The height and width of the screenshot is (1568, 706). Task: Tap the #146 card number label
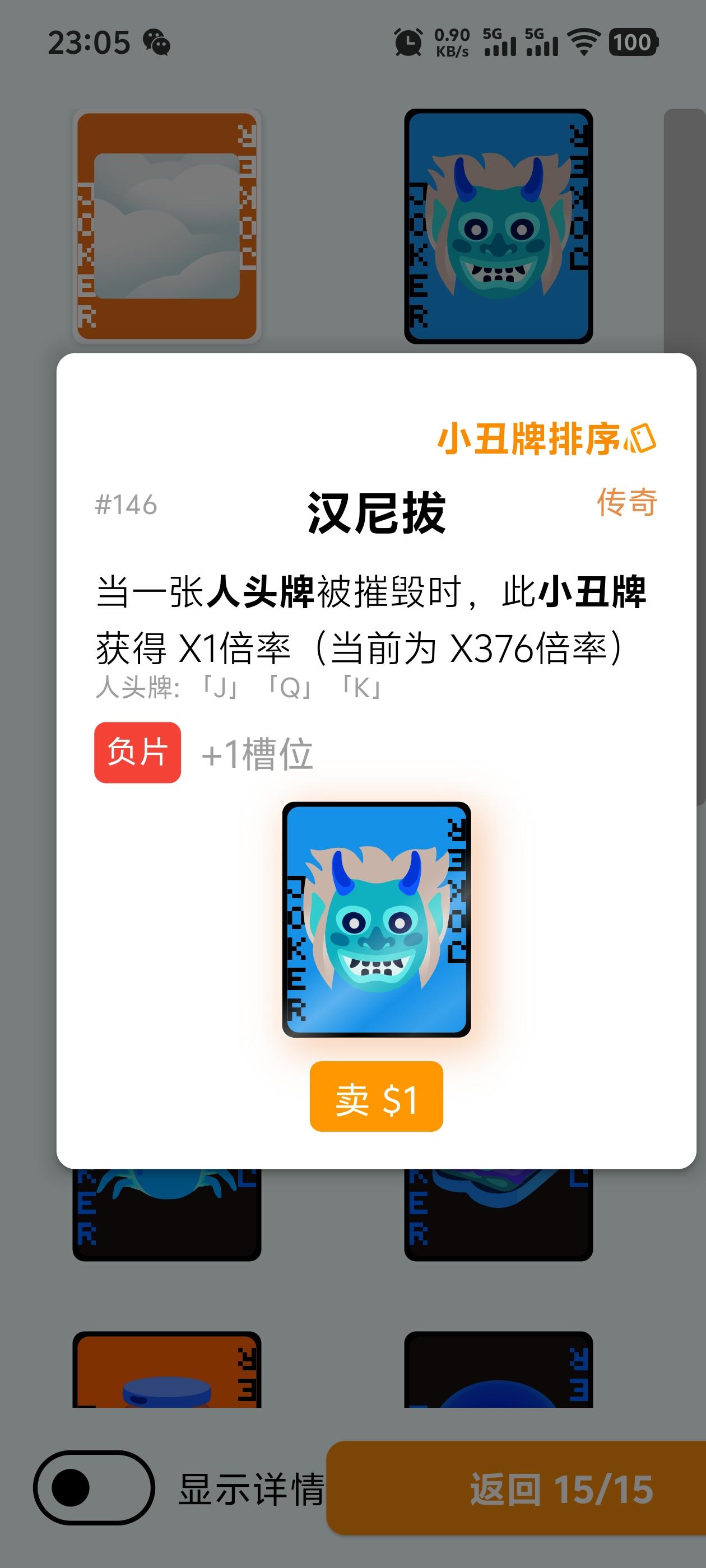[125, 503]
